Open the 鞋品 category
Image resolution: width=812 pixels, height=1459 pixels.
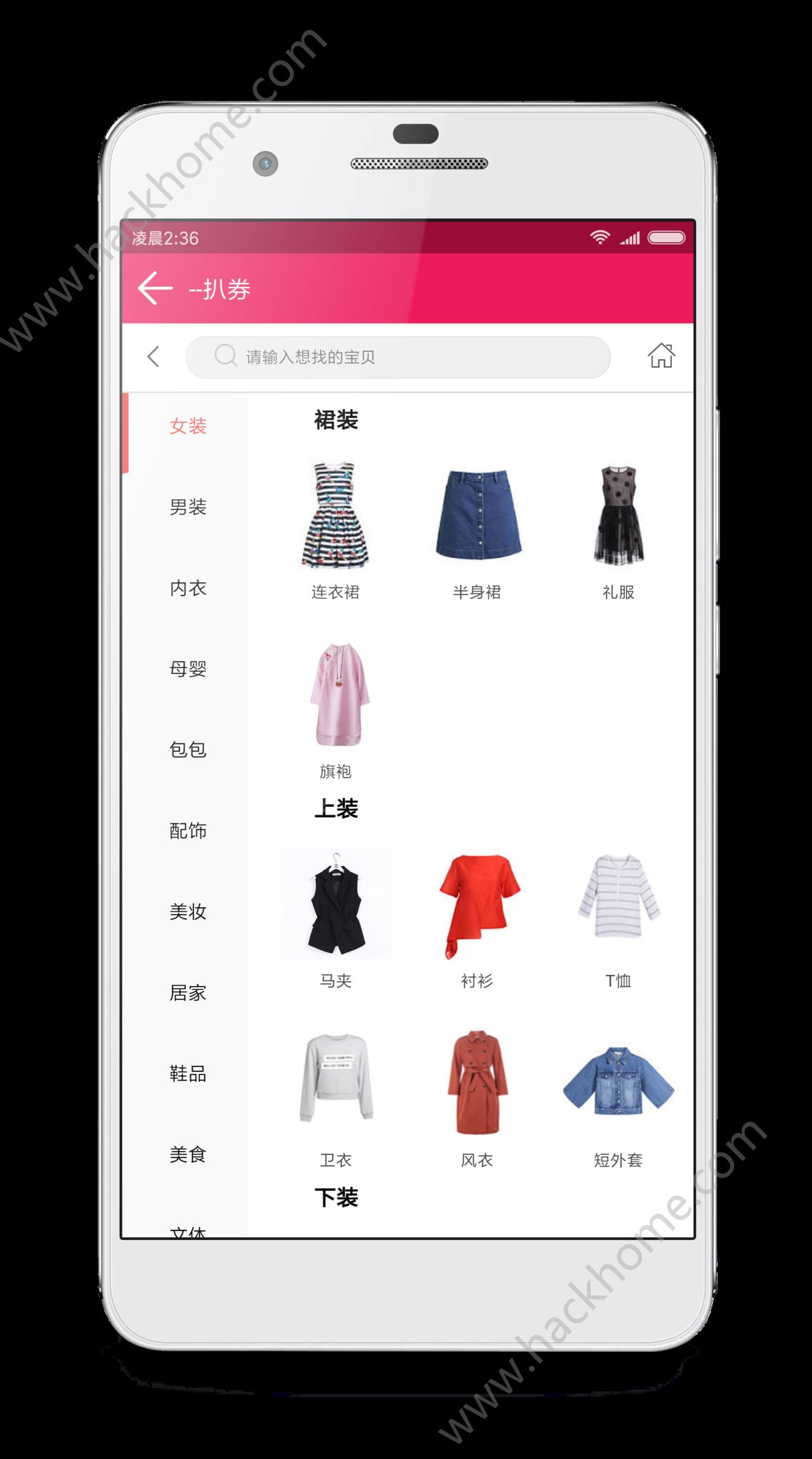coord(188,1074)
